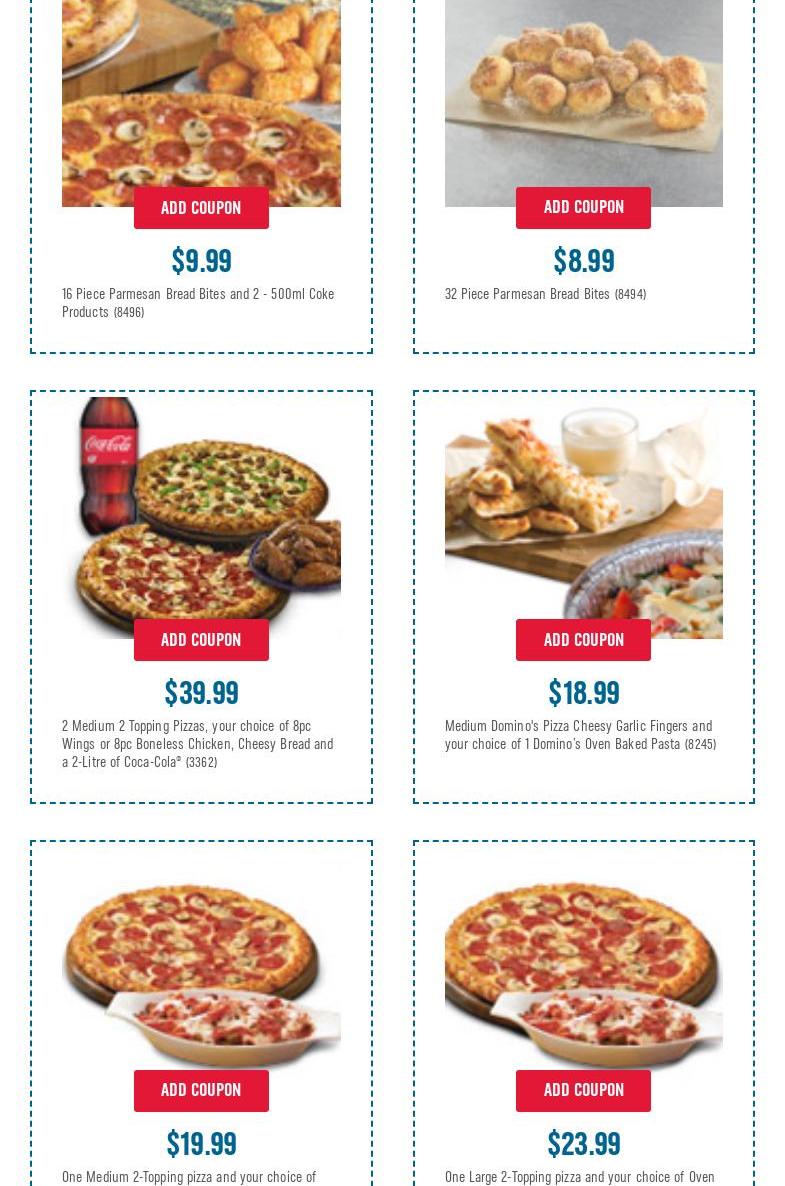The width and height of the screenshot is (785, 1186).
Task: Add the $8.99 32 Piece Bread Bites coupon
Action: 583,207
